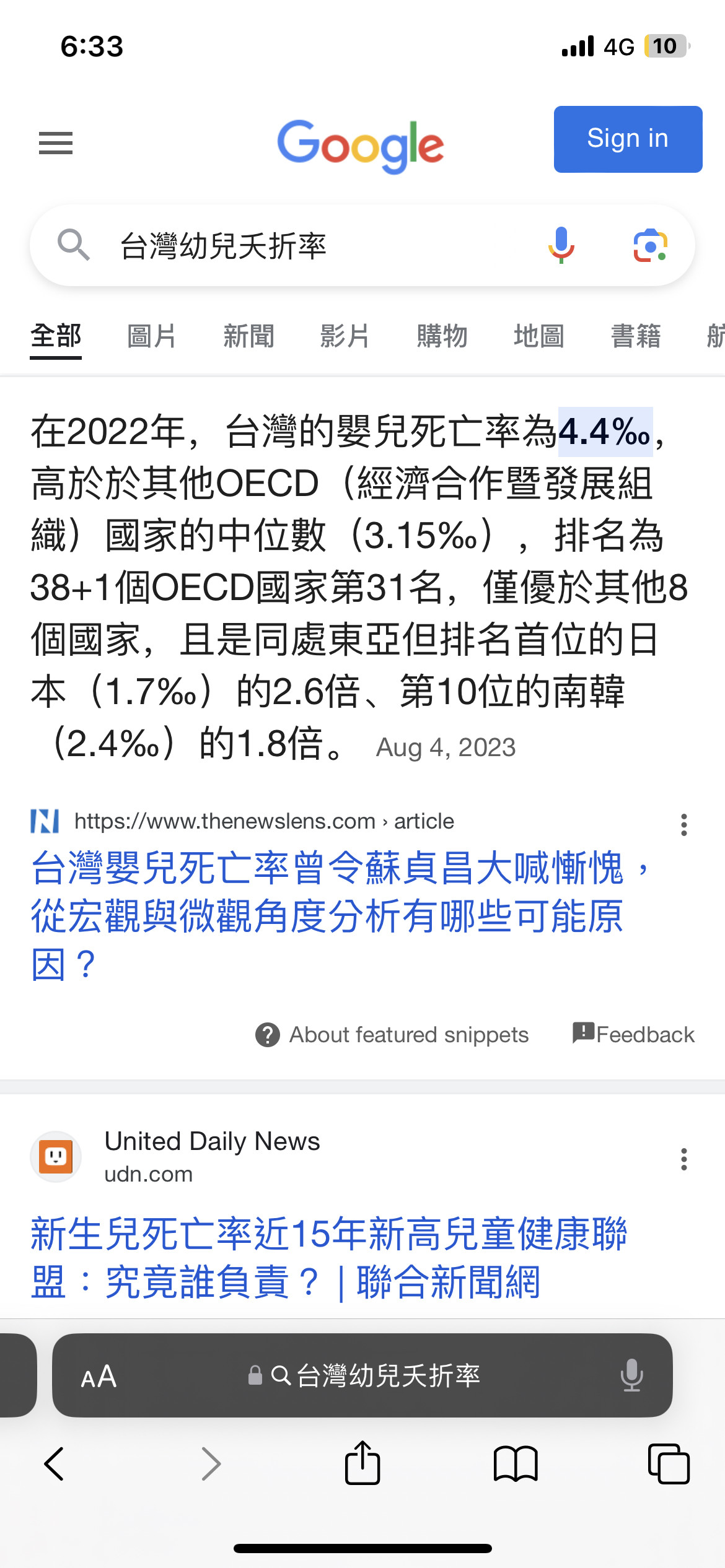Image resolution: width=725 pixels, height=1568 pixels.
Task: Switch to the 購物 tab
Action: tap(442, 336)
